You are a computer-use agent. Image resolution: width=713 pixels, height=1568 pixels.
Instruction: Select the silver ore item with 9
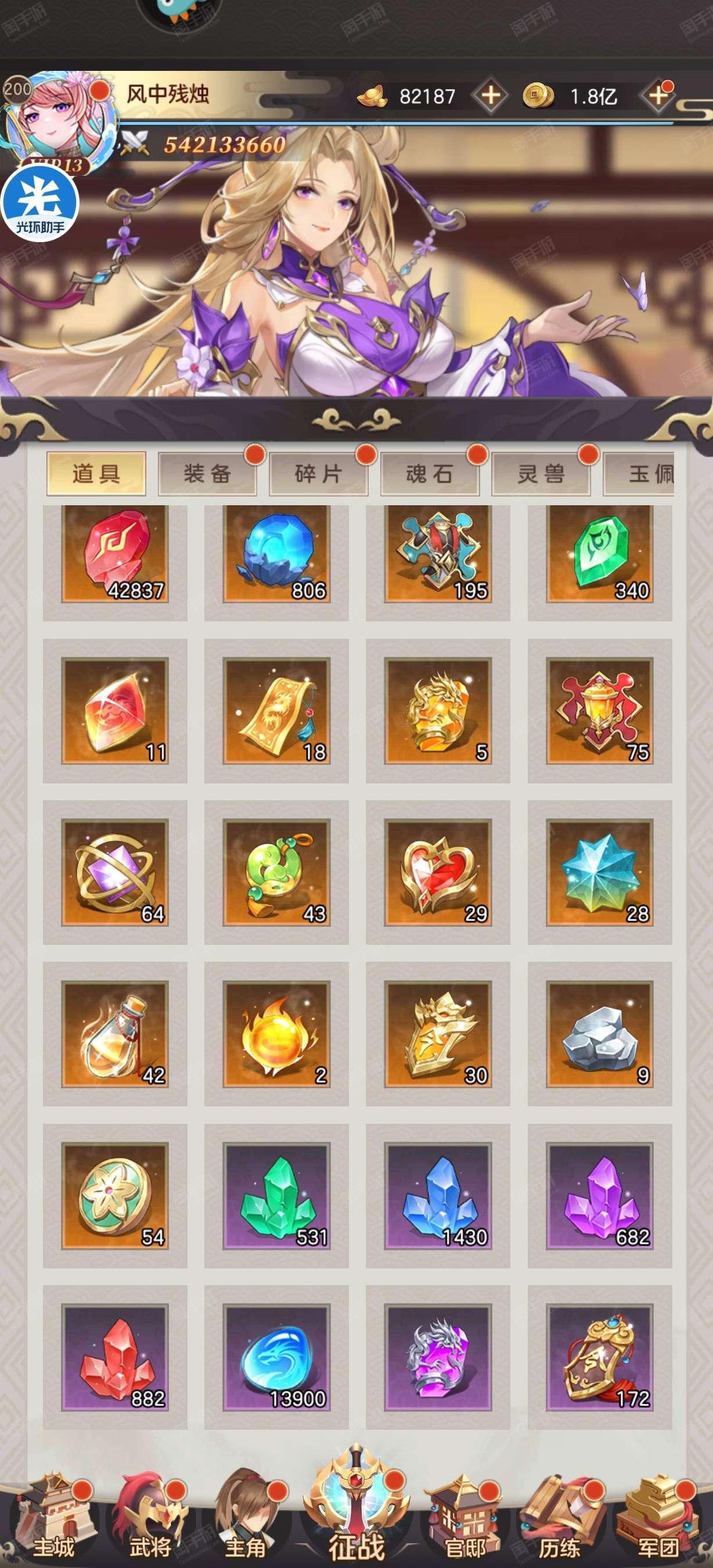[600, 1034]
